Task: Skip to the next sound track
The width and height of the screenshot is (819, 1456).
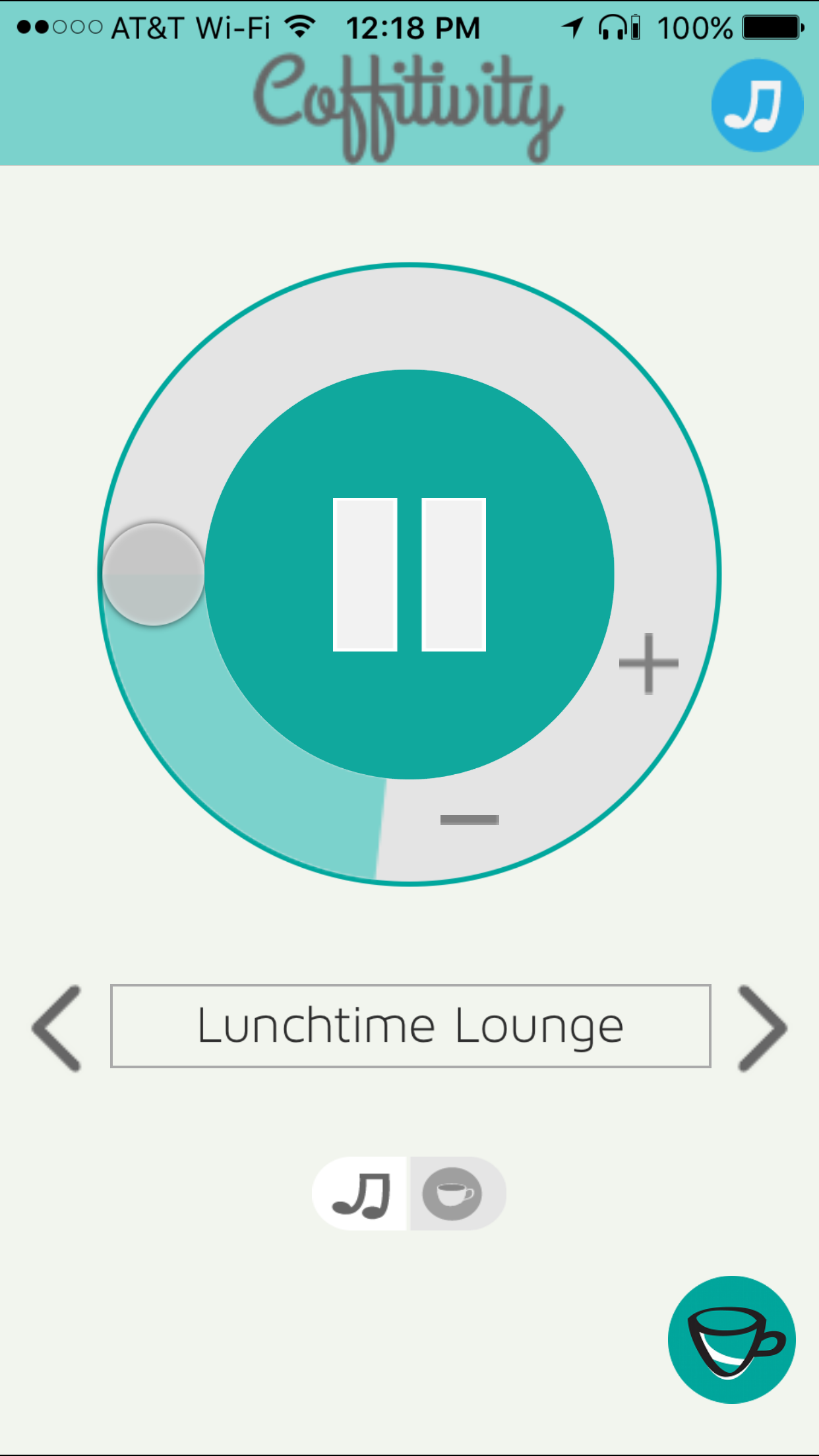Action: pyautogui.click(x=762, y=1027)
